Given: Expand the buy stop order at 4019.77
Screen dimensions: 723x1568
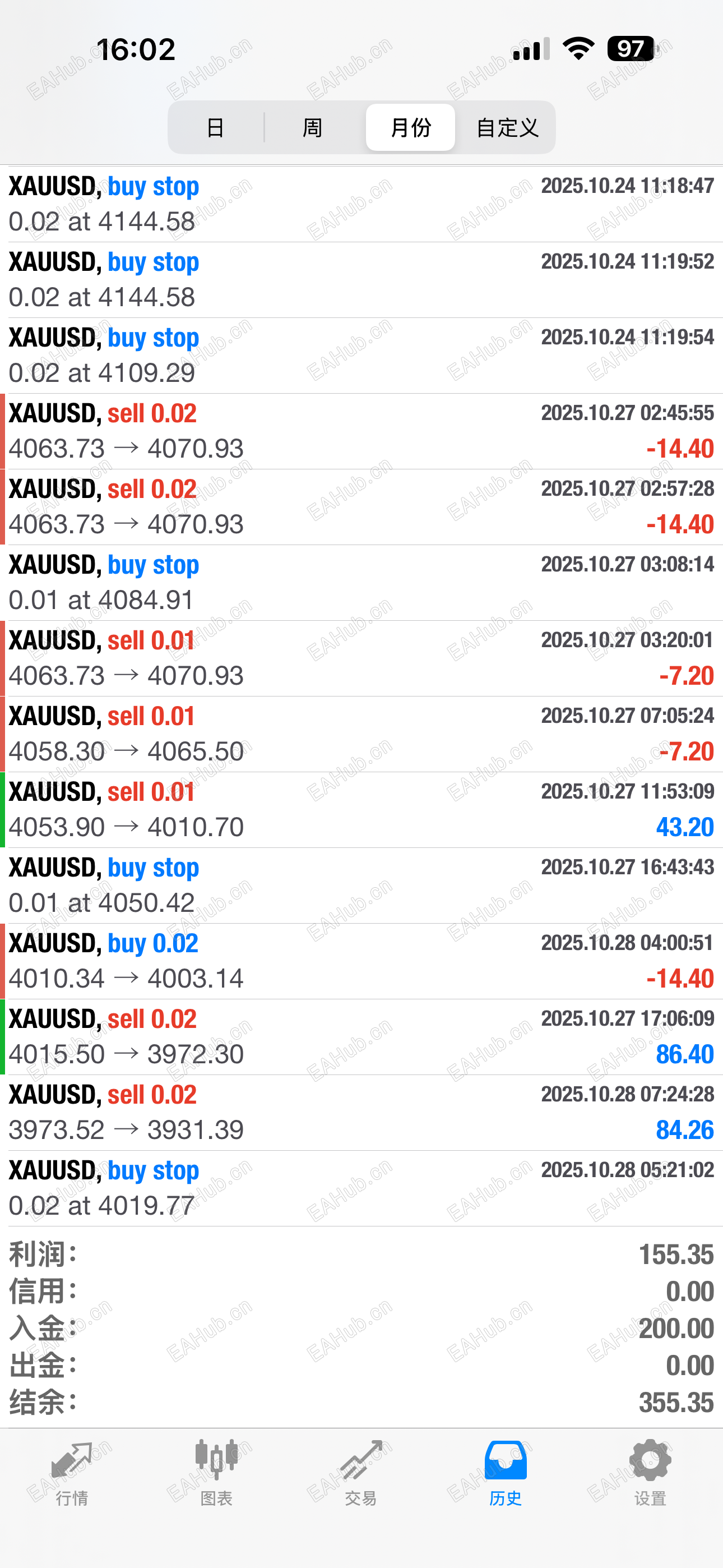Looking at the screenshot, I should (361, 1188).
